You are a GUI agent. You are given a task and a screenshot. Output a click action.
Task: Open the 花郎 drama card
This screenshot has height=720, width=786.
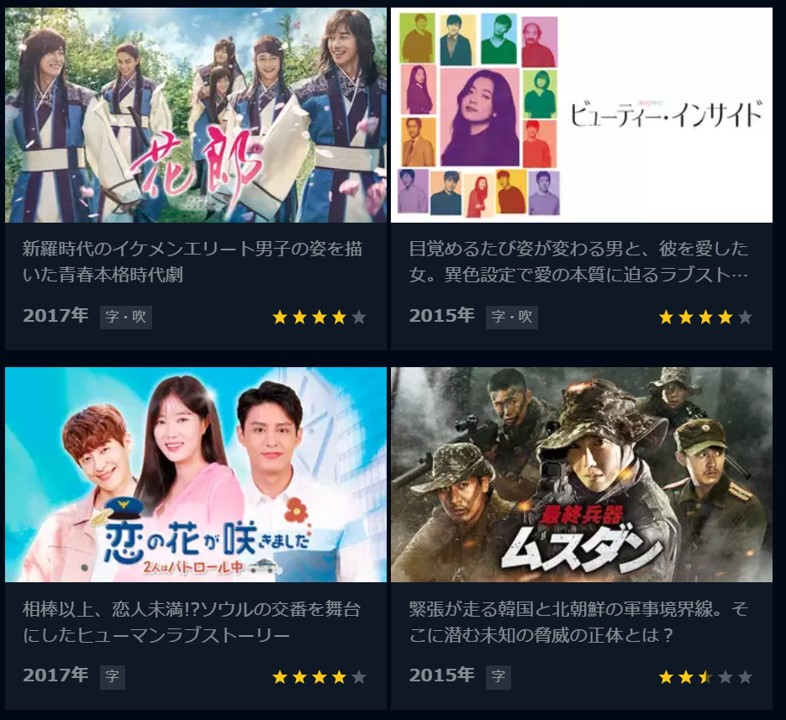196,115
